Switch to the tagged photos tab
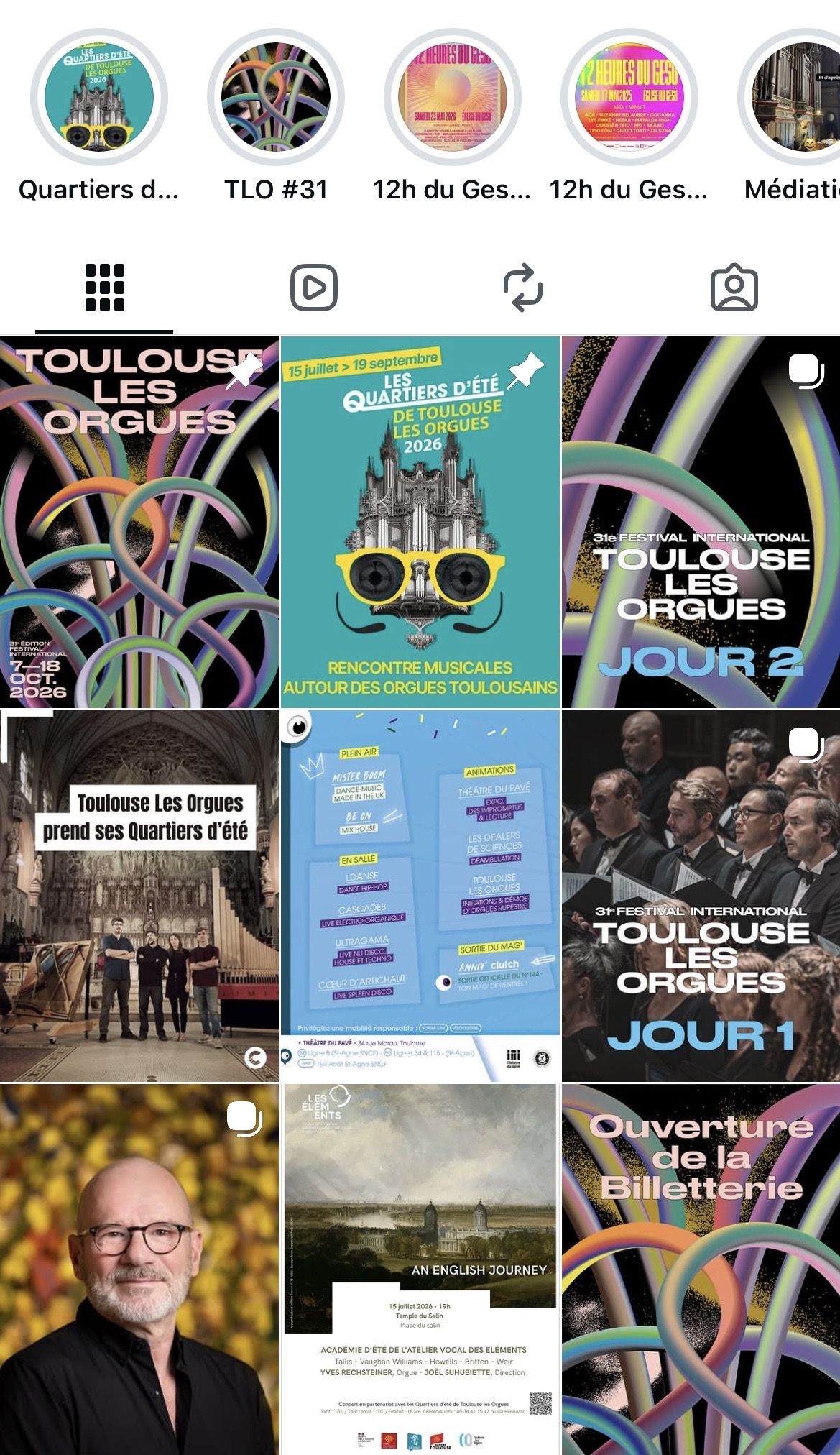This screenshot has height=1455, width=840. pos(734,288)
